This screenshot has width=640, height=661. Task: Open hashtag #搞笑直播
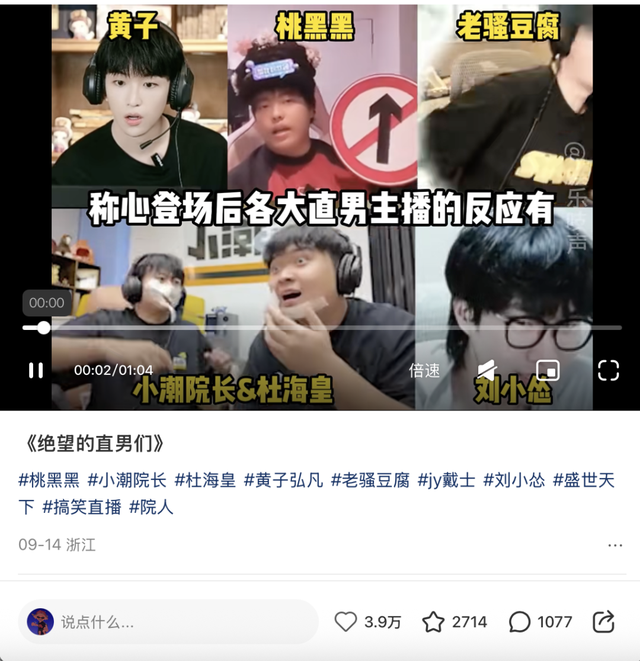[81, 507]
